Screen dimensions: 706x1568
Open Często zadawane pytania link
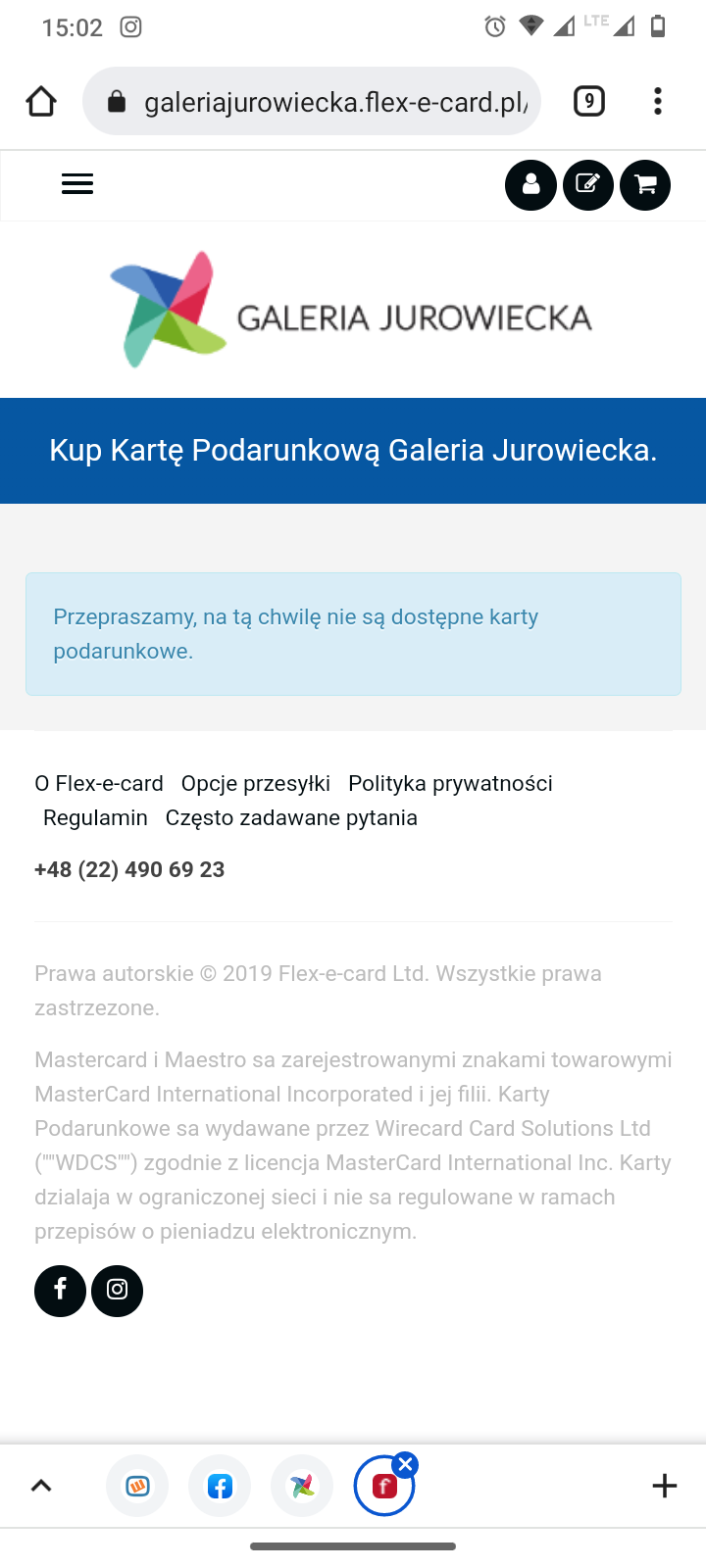click(x=291, y=818)
